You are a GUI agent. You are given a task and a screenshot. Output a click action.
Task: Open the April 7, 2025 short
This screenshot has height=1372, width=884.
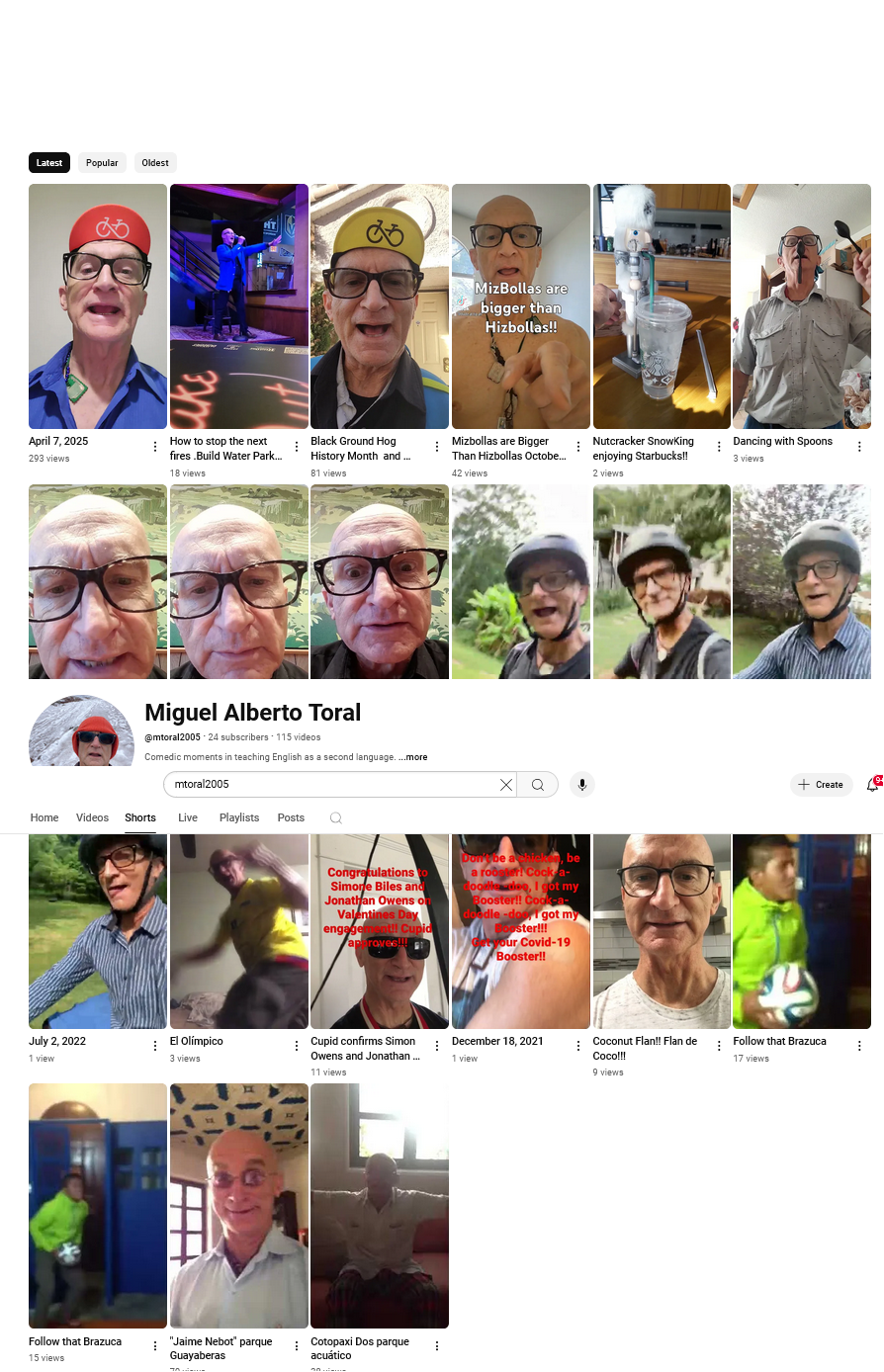click(x=98, y=306)
